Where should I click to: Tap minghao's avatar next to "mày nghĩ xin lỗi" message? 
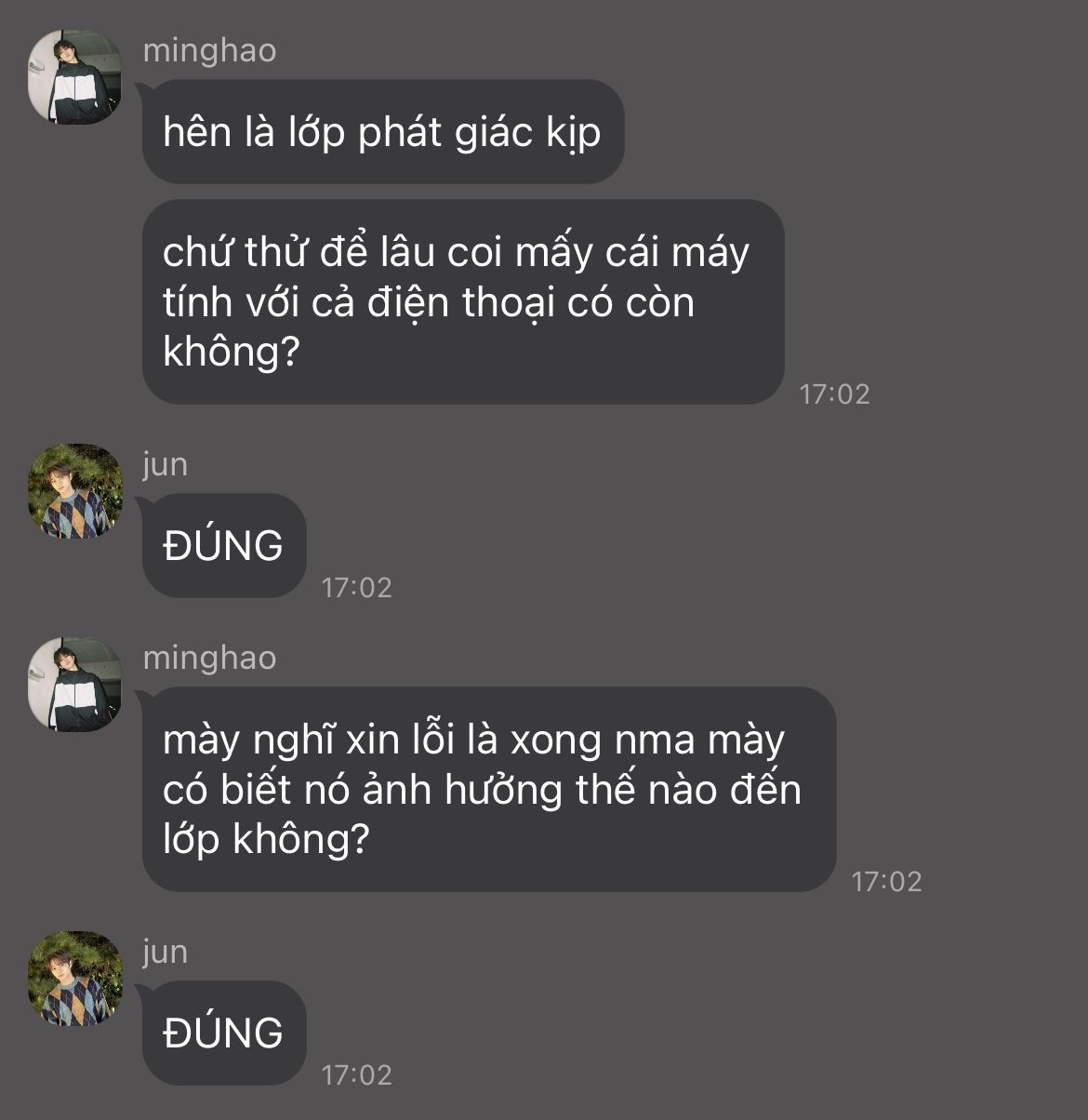pyautogui.click(x=75, y=685)
